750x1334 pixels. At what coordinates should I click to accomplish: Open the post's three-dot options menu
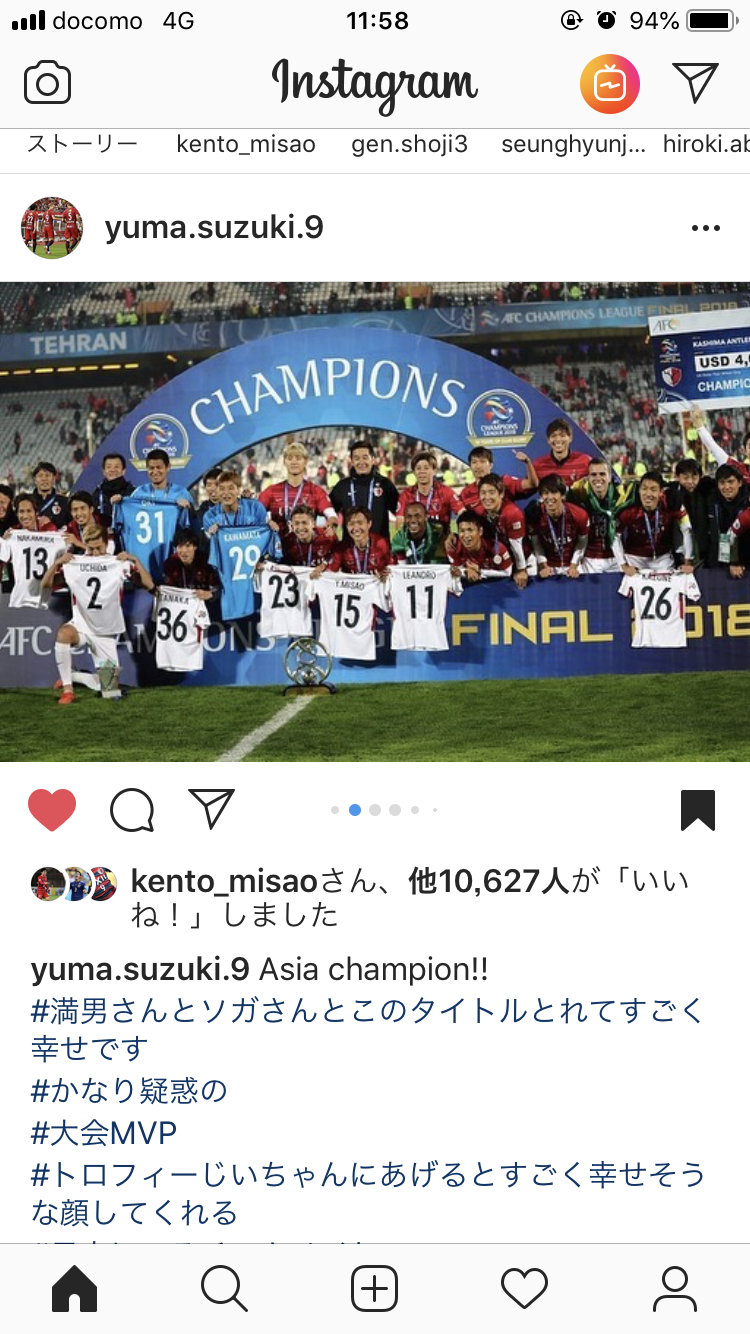706,228
